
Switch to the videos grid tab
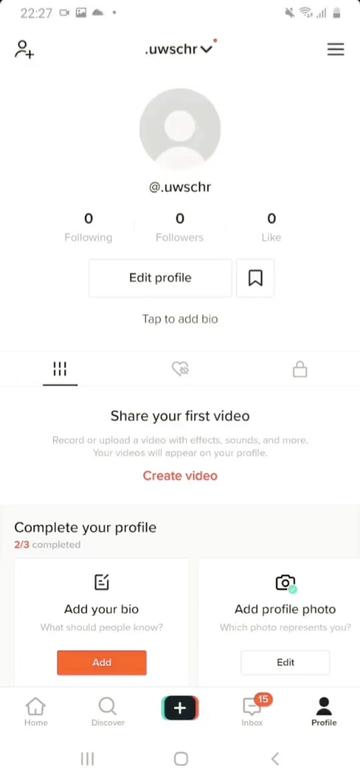coord(60,369)
